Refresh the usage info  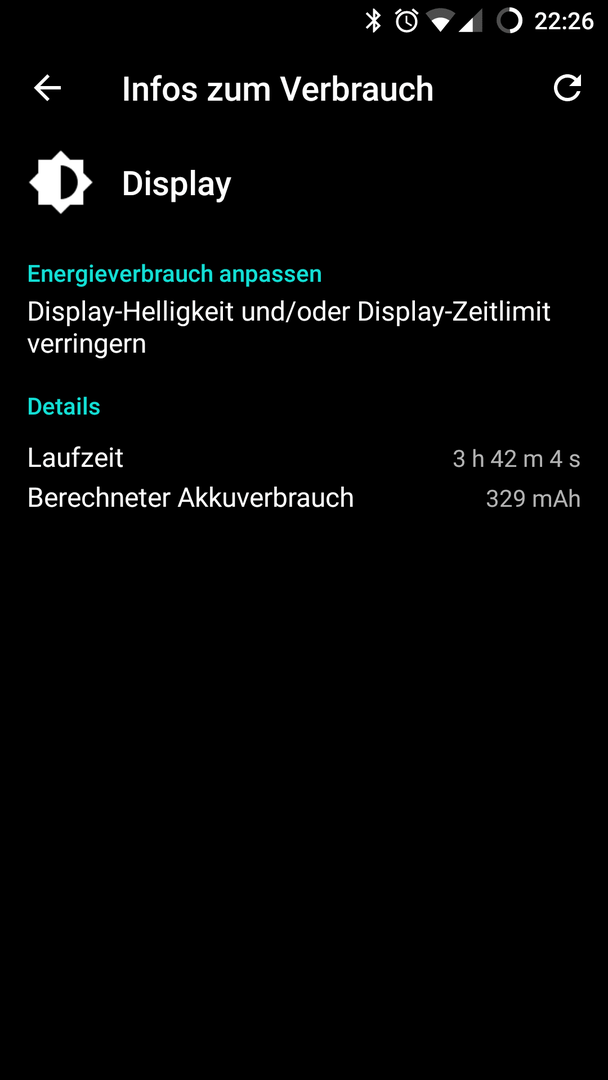click(567, 88)
